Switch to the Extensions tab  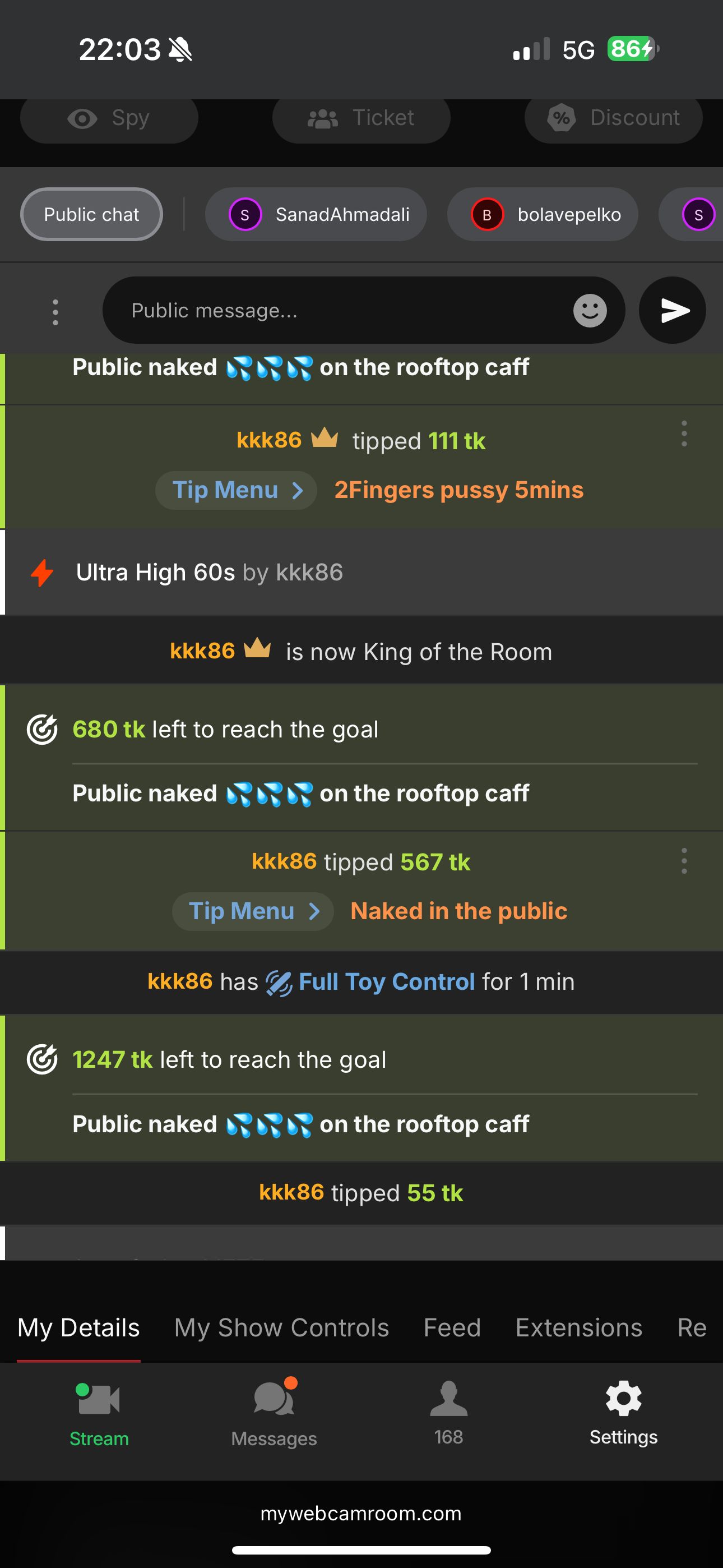579,1327
